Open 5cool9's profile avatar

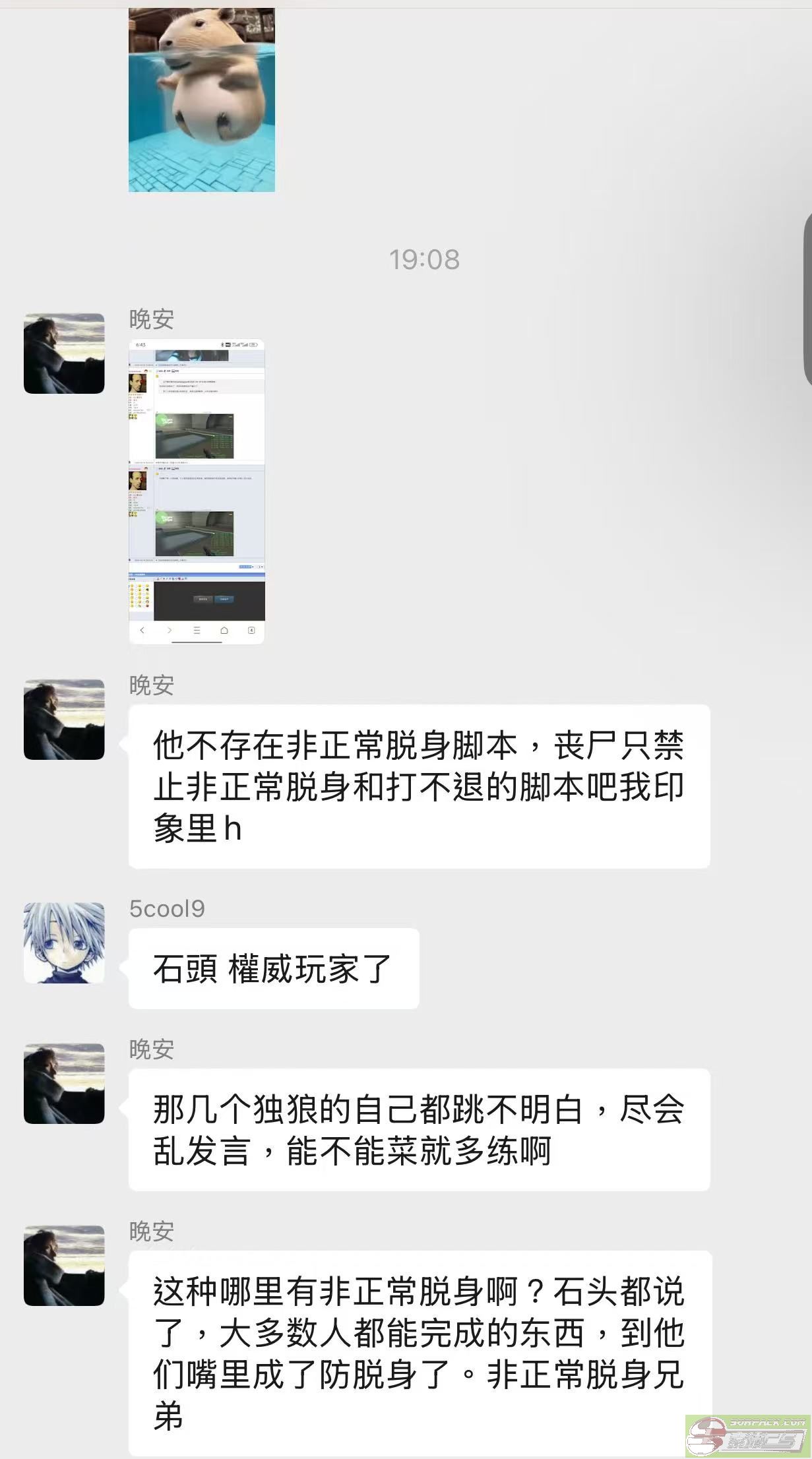click(x=64, y=943)
